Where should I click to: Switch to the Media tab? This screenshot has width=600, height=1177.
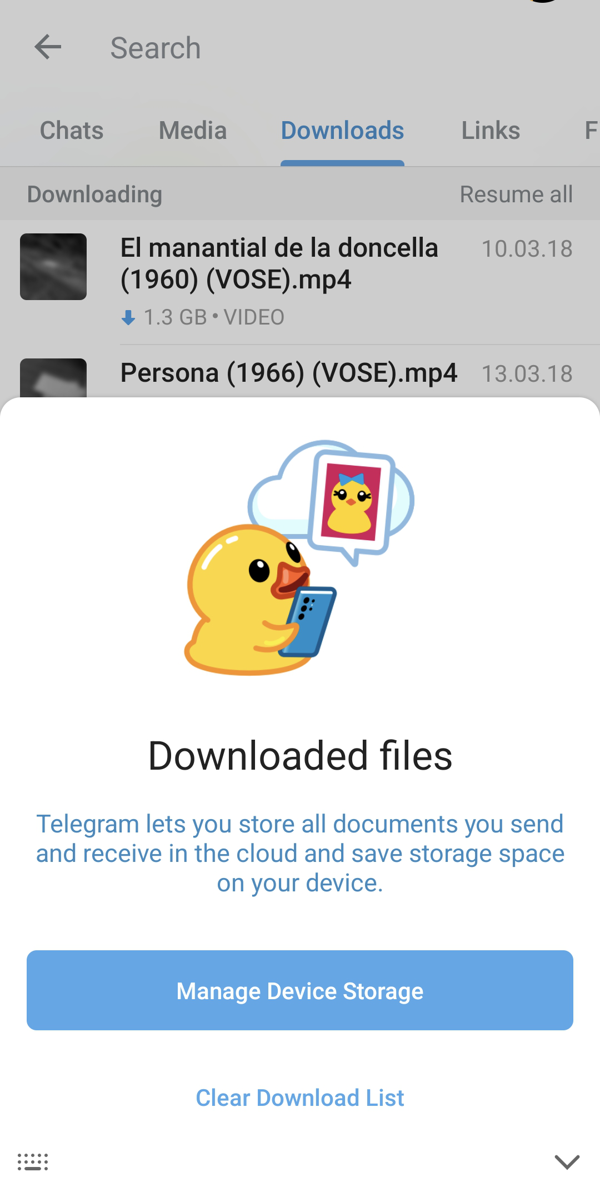pos(192,130)
